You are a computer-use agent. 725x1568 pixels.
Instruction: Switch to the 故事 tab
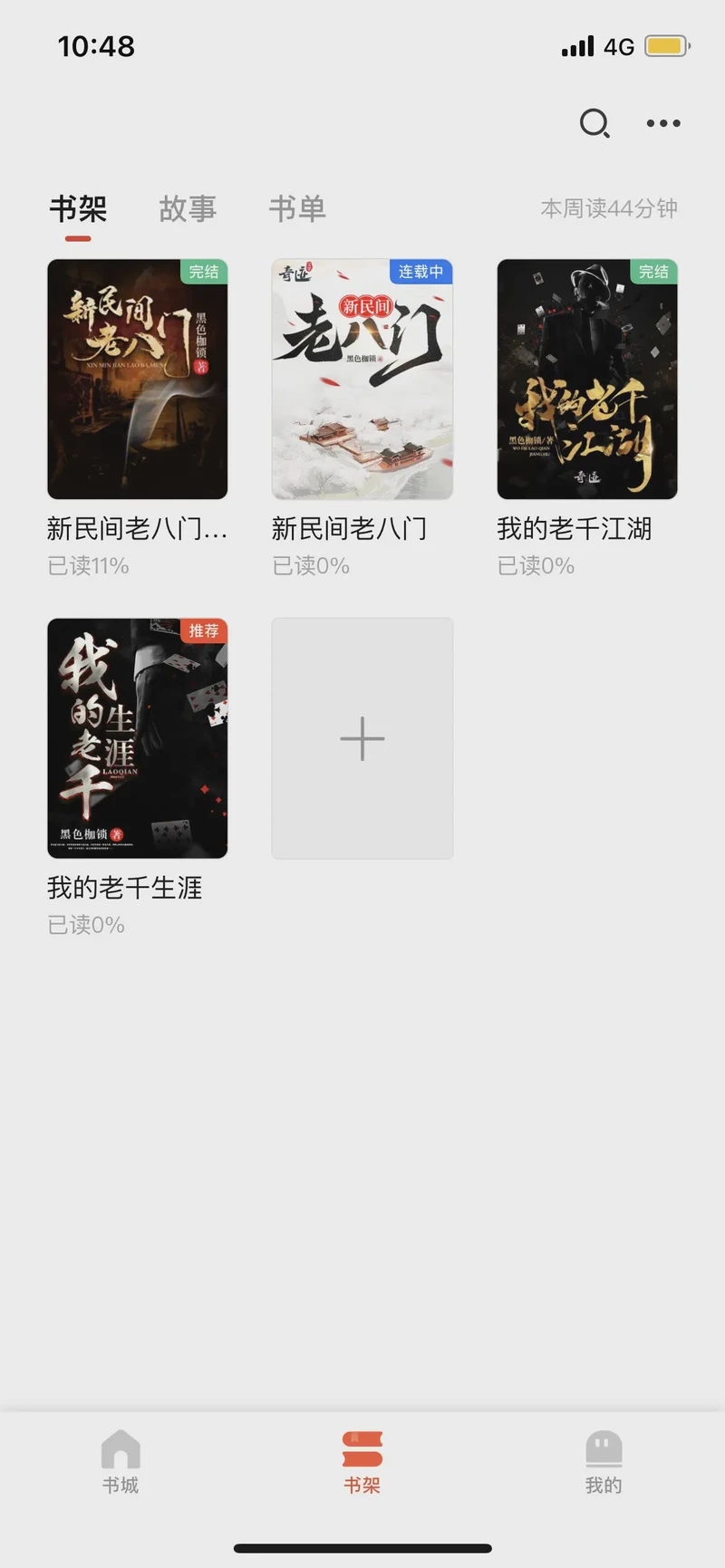tap(187, 209)
